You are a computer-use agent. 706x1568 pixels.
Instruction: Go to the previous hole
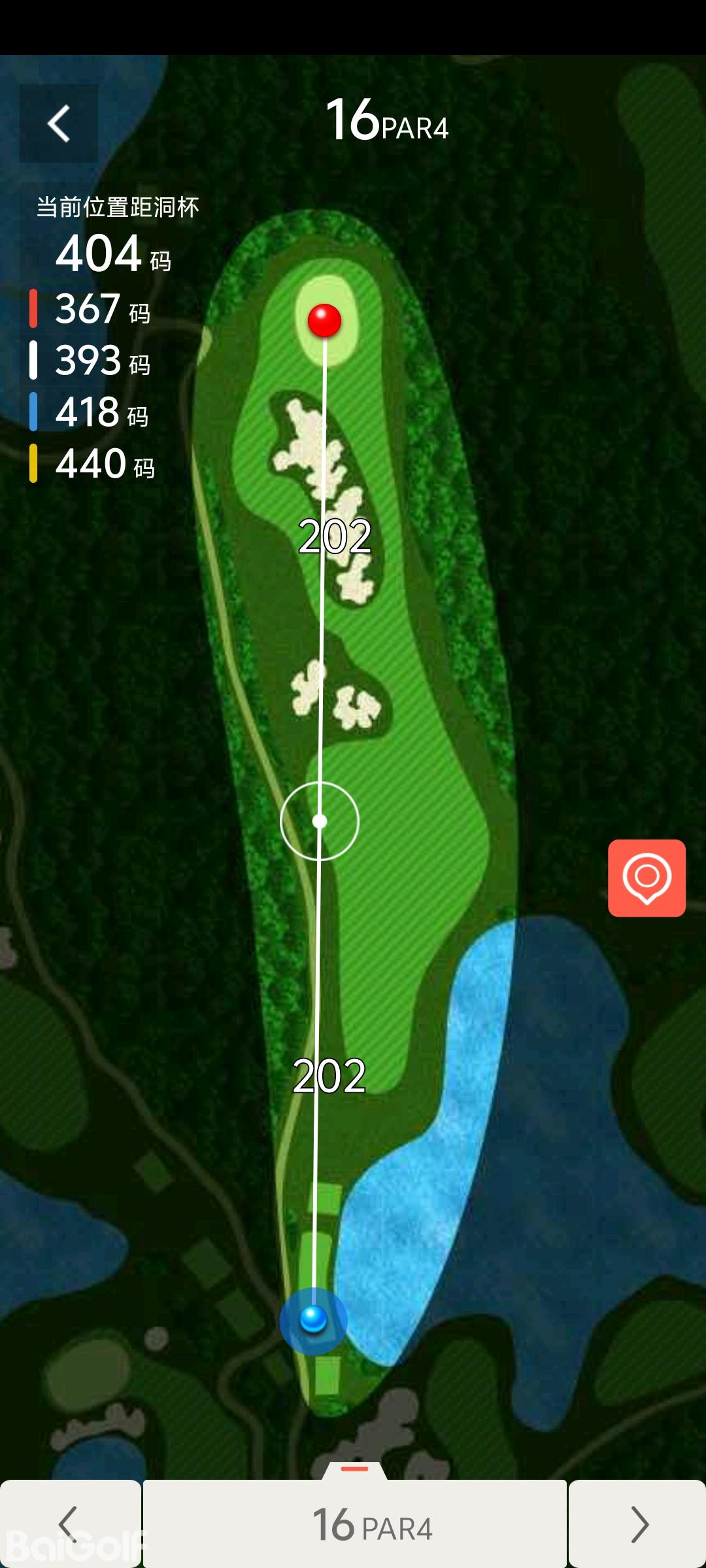point(70,1524)
